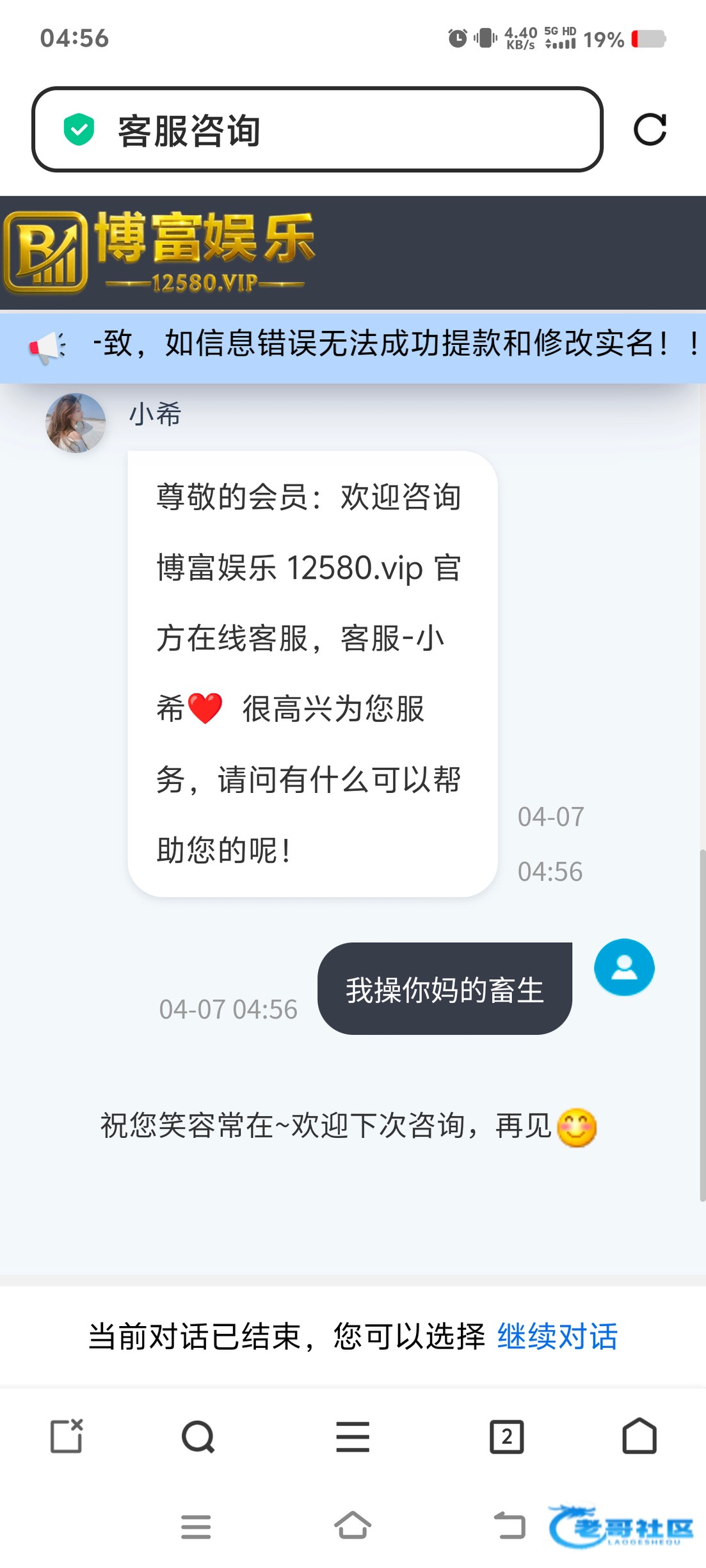Go to the browser home page
The image size is (706, 1568).
639,1436
